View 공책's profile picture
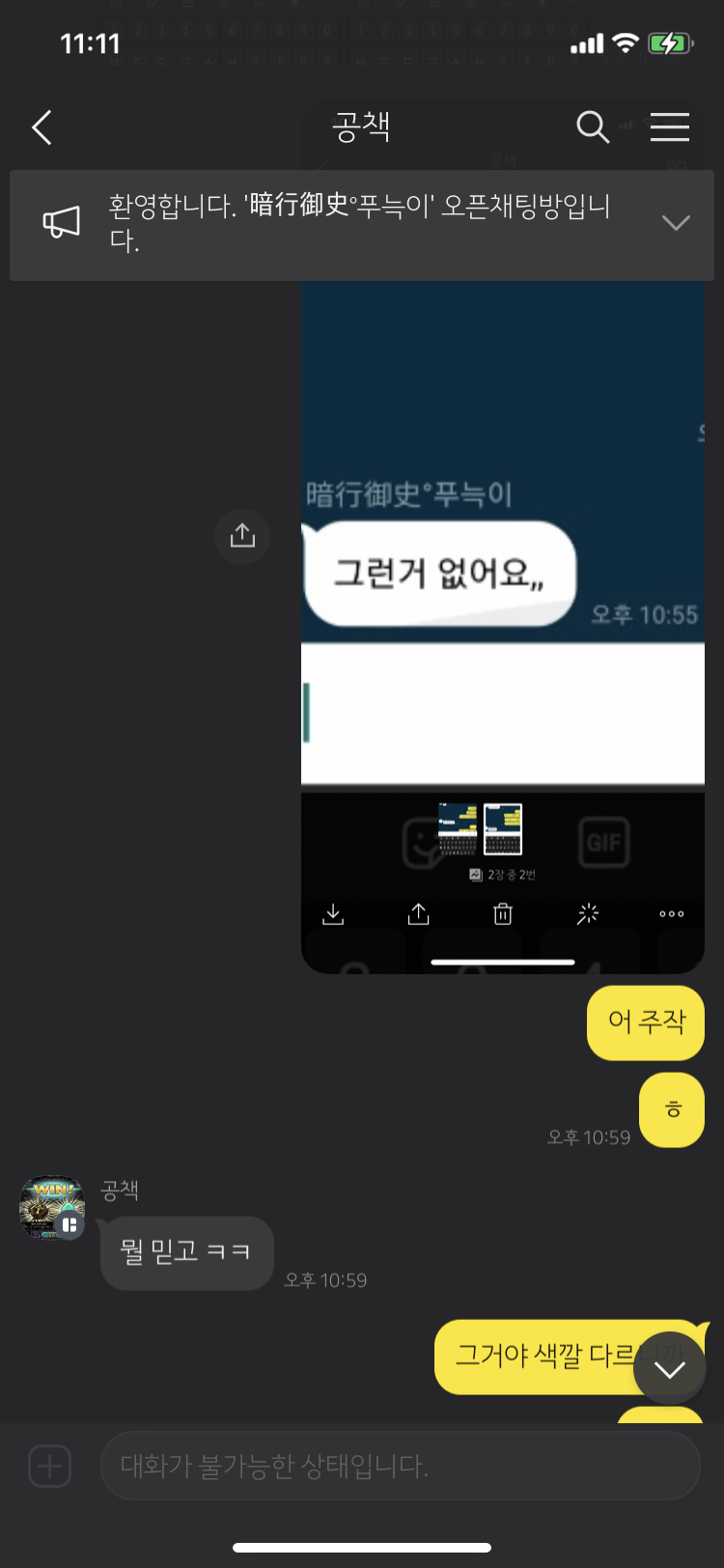 tap(52, 1208)
